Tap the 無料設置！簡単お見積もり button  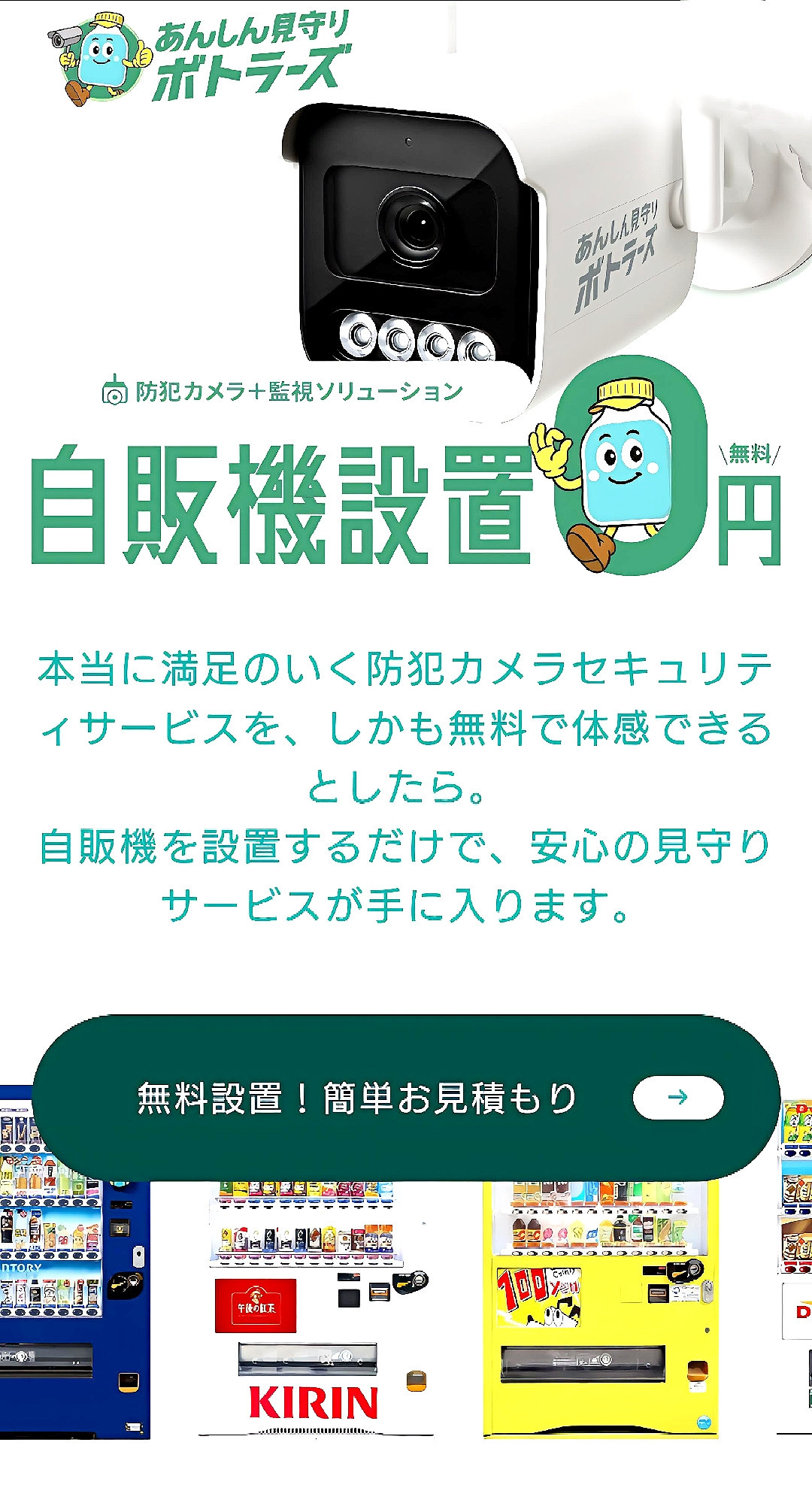click(406, 1098)
